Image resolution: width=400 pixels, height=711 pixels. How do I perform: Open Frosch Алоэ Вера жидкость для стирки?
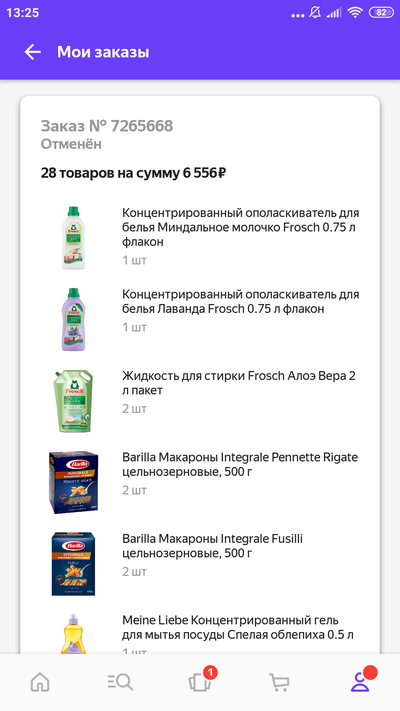200,400
